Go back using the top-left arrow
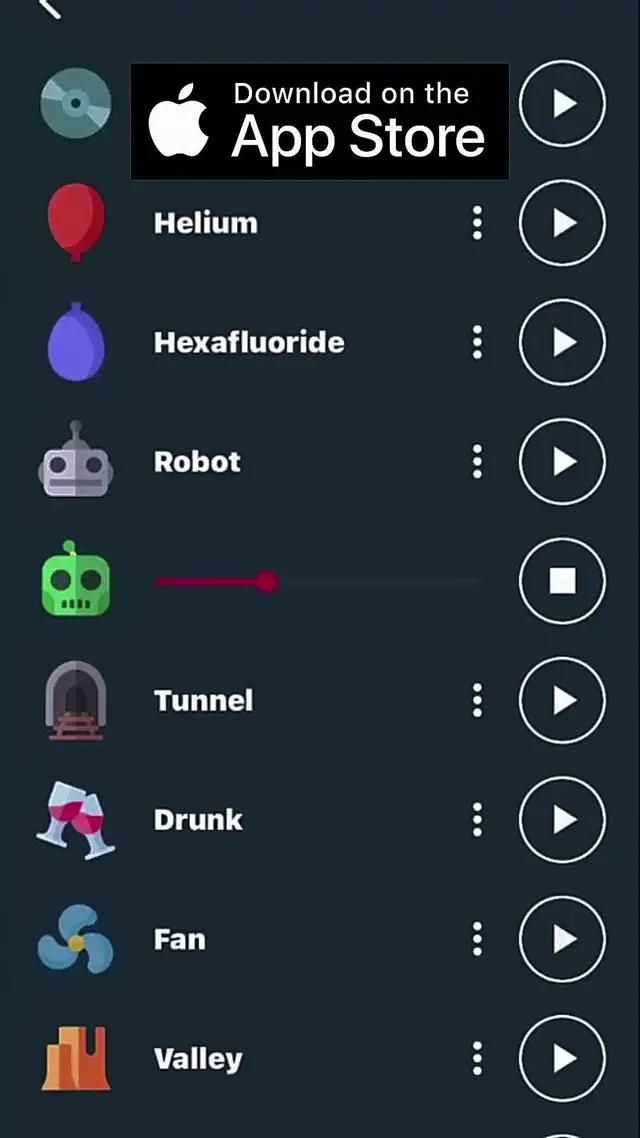 [x=50, y=8]
